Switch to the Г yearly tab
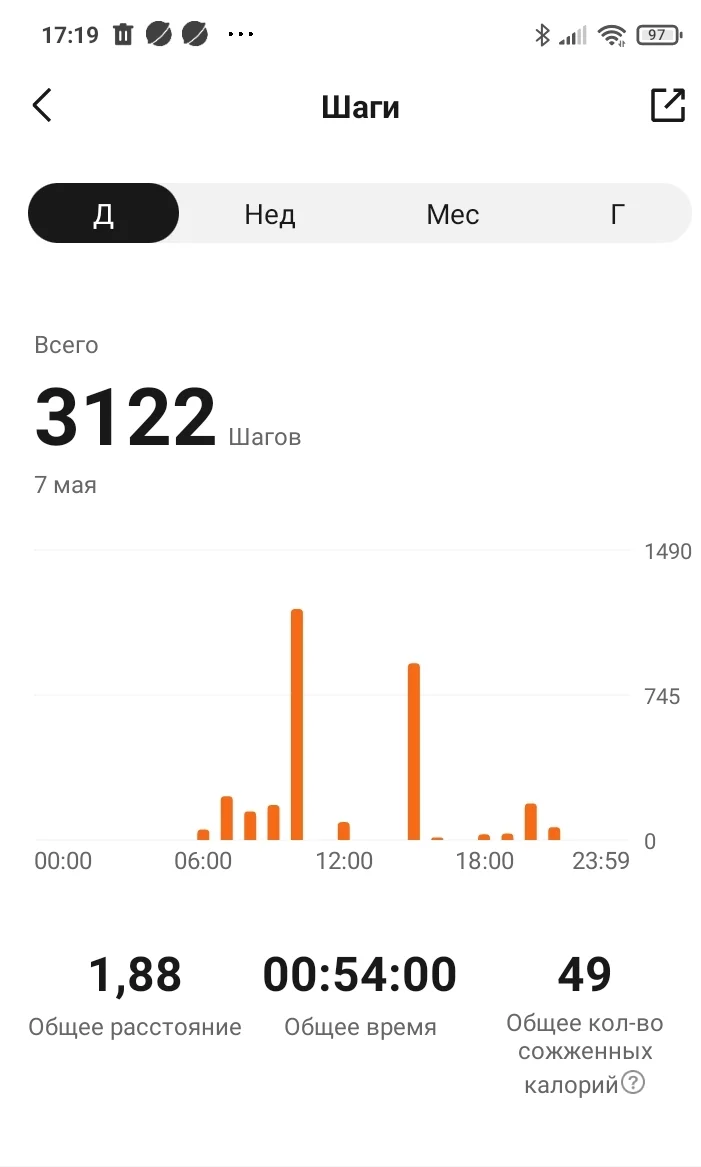Image resolution: width=701 pixels, height=1167 pixels. pos(618,214)
